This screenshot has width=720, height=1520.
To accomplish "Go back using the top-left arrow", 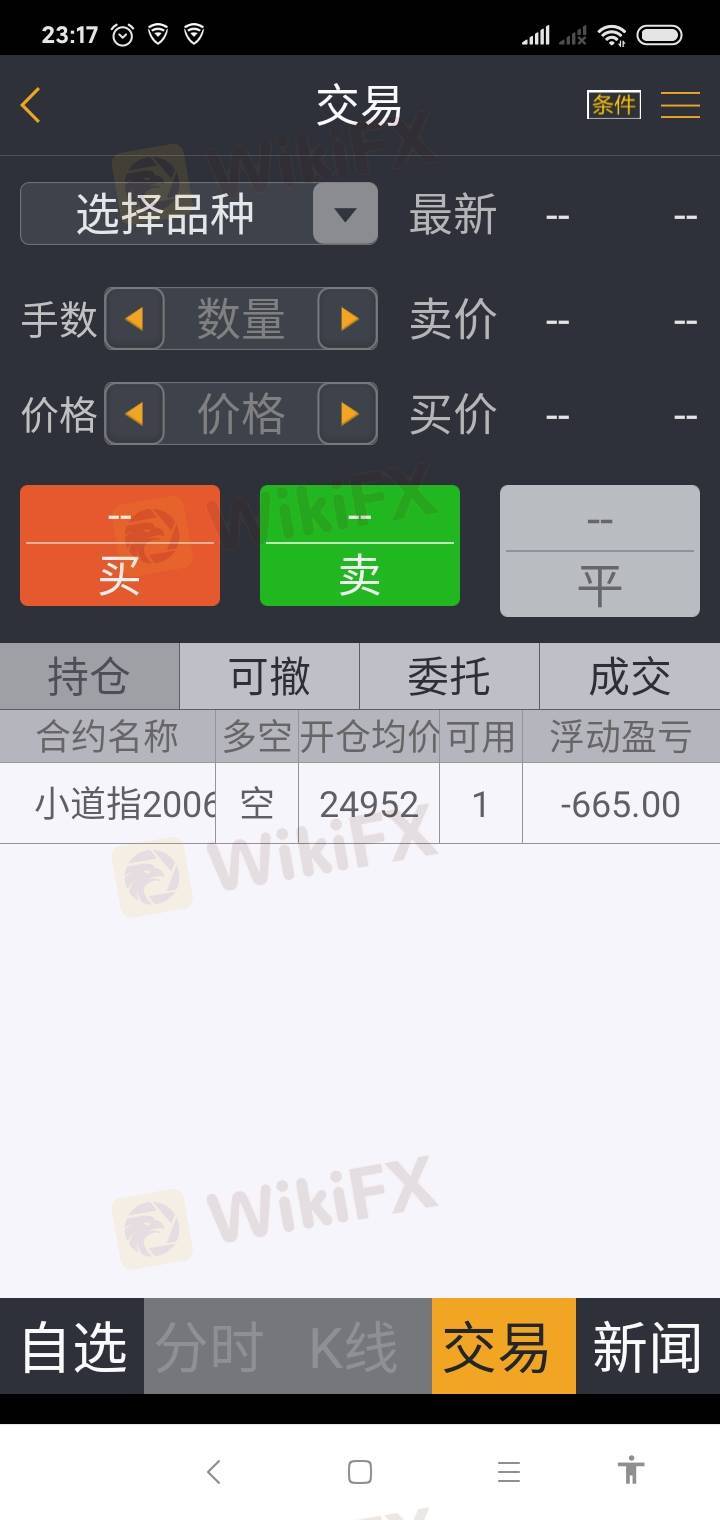I will 31,105.
